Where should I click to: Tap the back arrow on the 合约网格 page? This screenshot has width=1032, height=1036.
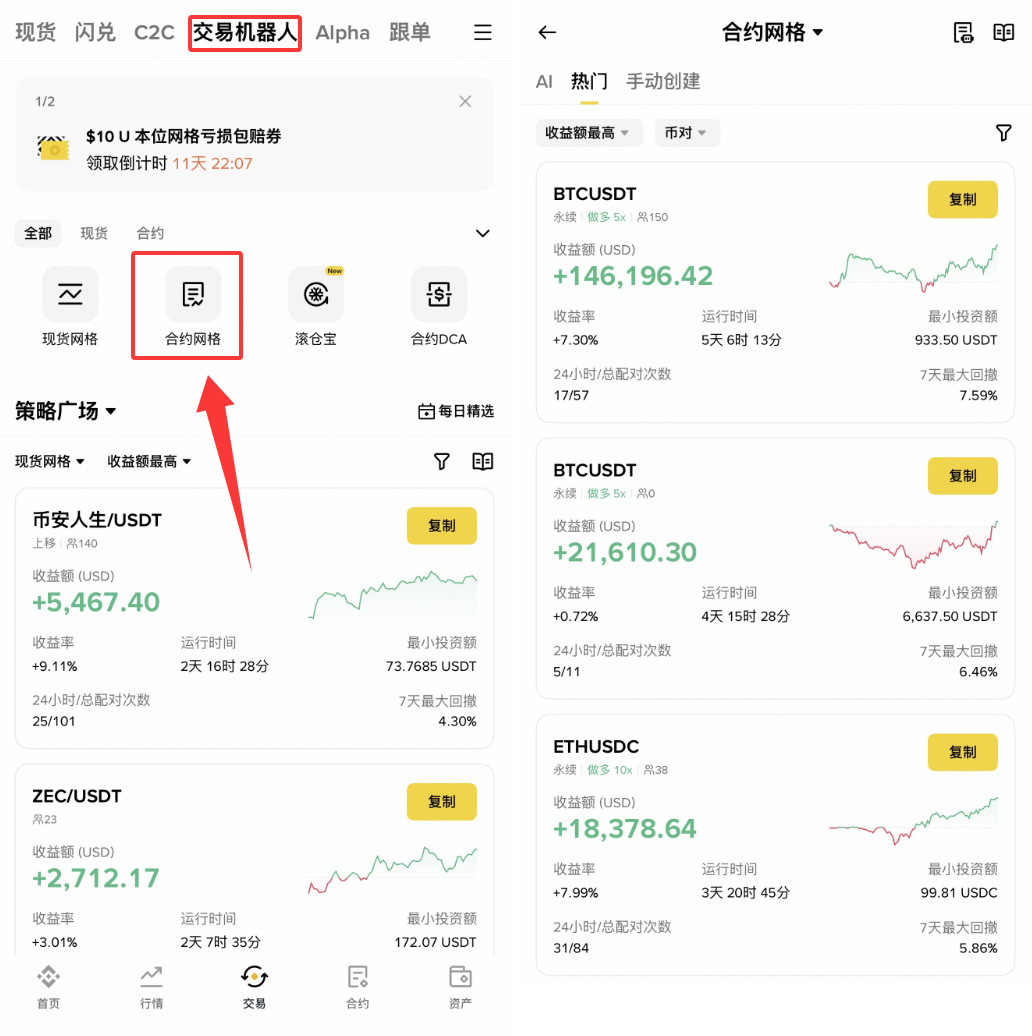pyautogui.click(x=546, y=32)
